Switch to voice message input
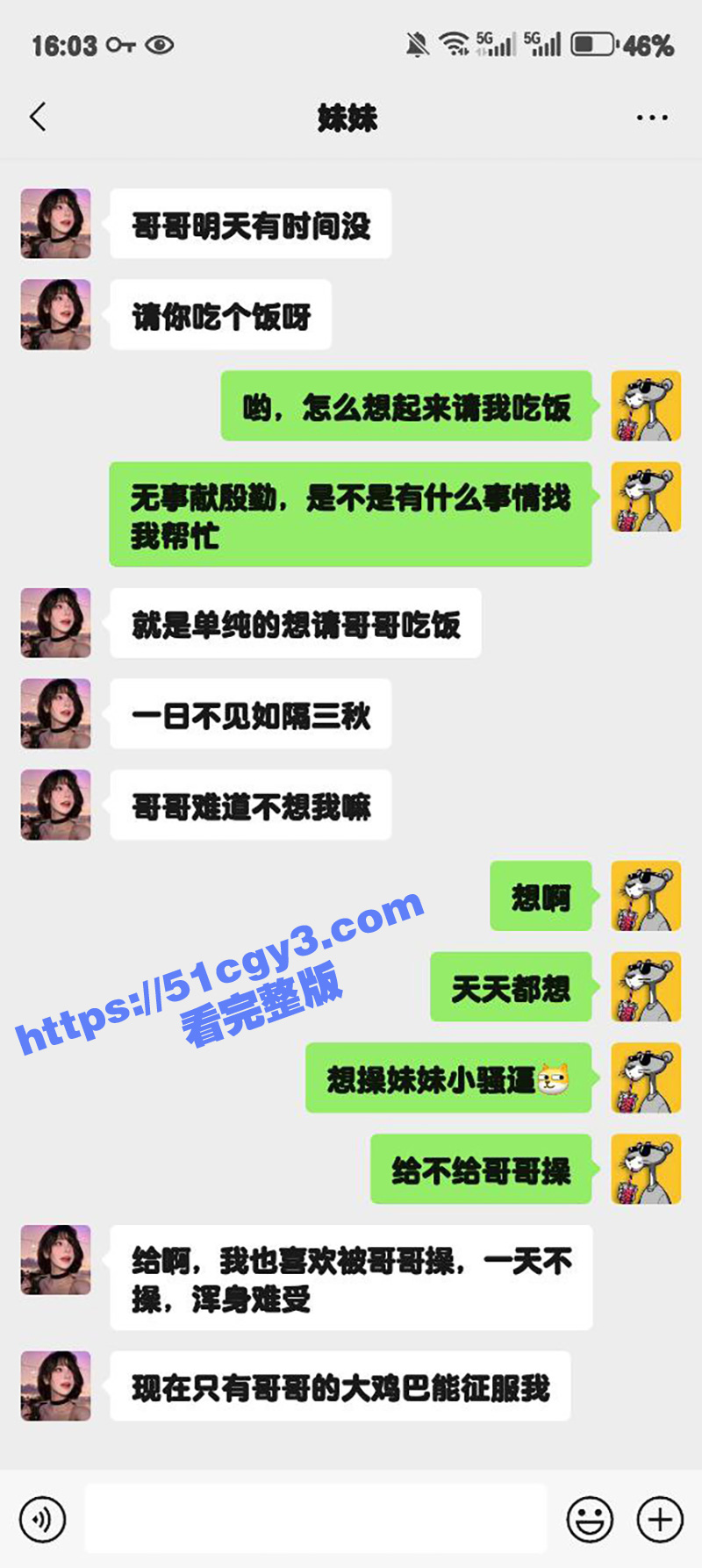 point(42,1519)
